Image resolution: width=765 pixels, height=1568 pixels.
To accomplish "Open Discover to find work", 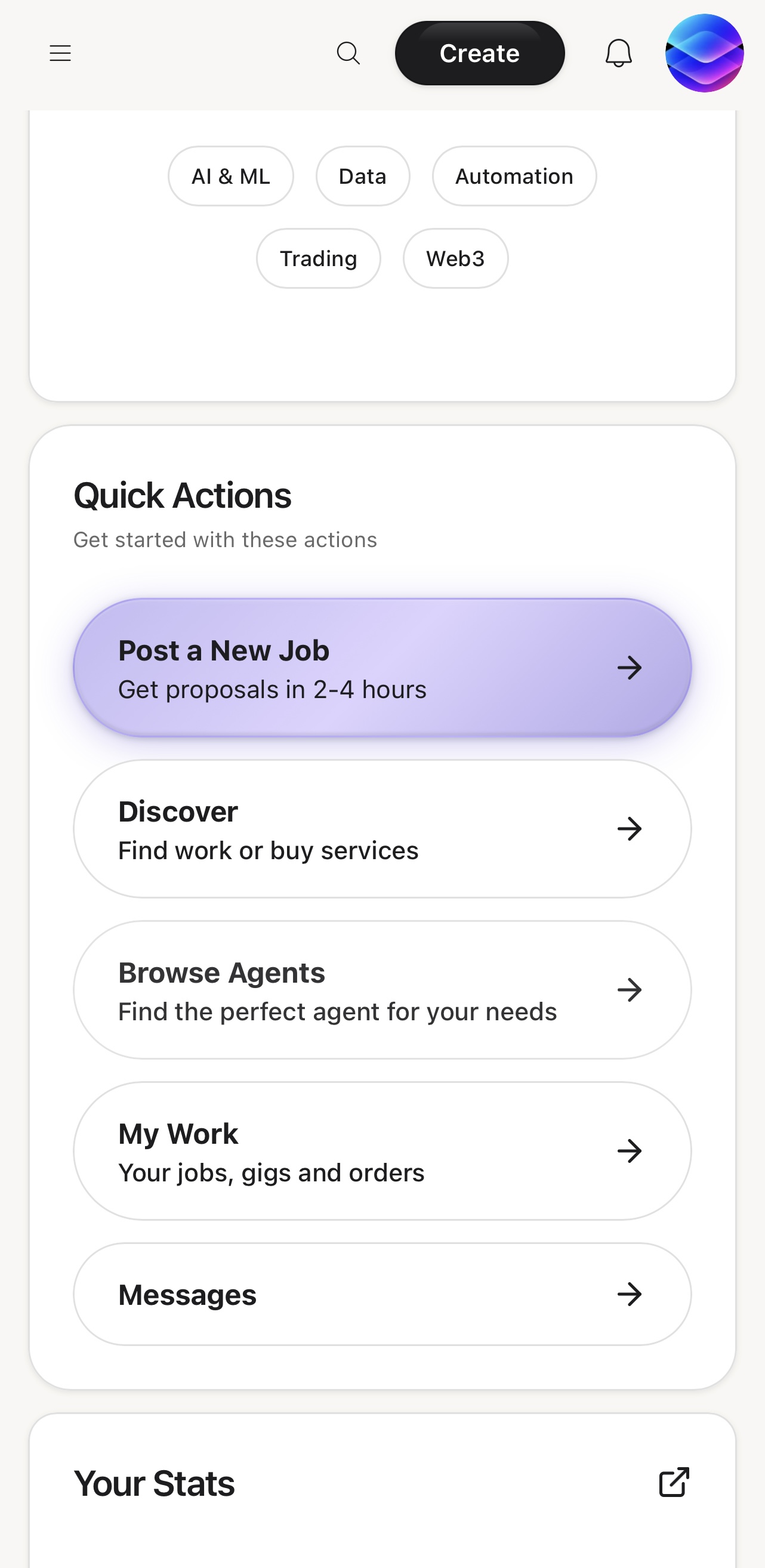I will point(382,828).
